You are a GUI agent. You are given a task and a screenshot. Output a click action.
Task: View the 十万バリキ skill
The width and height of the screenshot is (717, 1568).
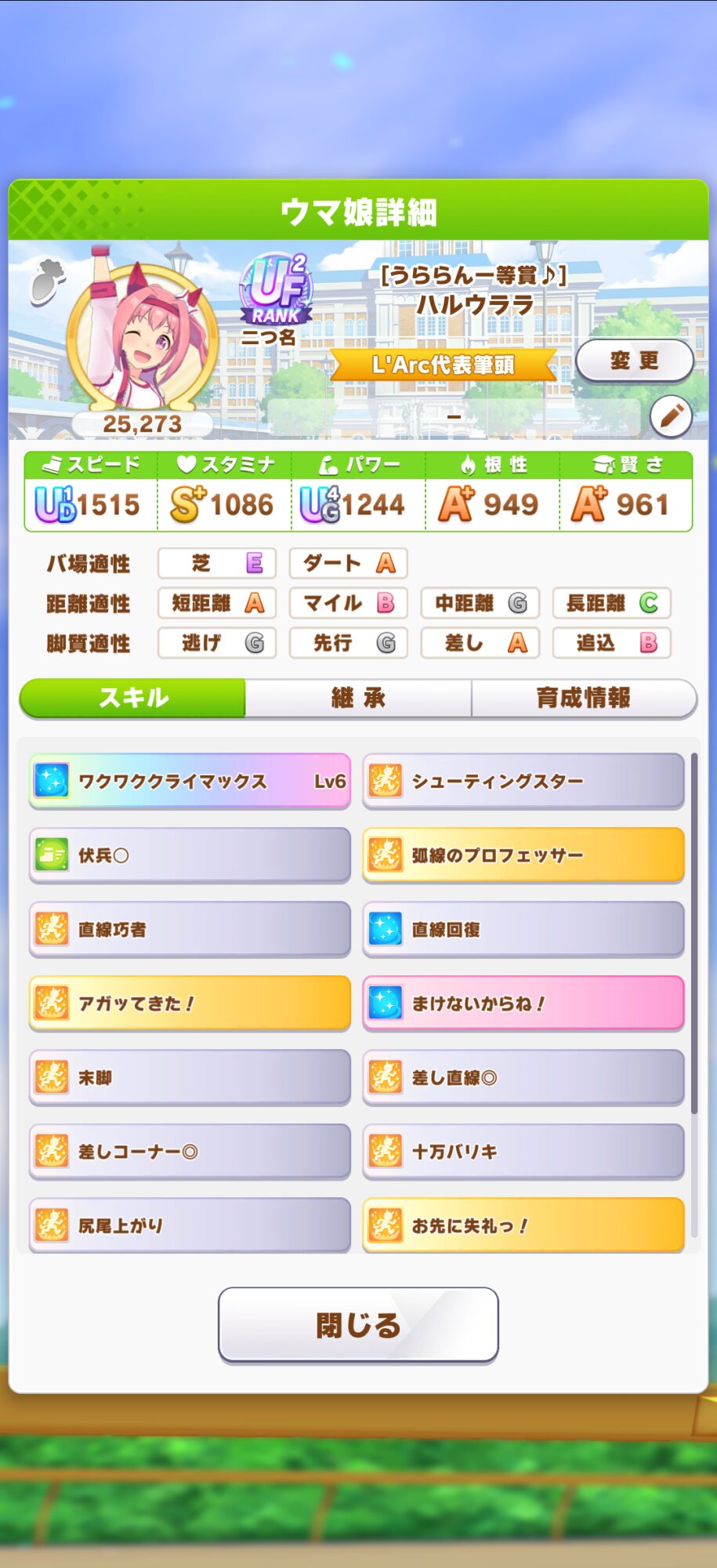pyautogui.click(x=523, y=1151)
